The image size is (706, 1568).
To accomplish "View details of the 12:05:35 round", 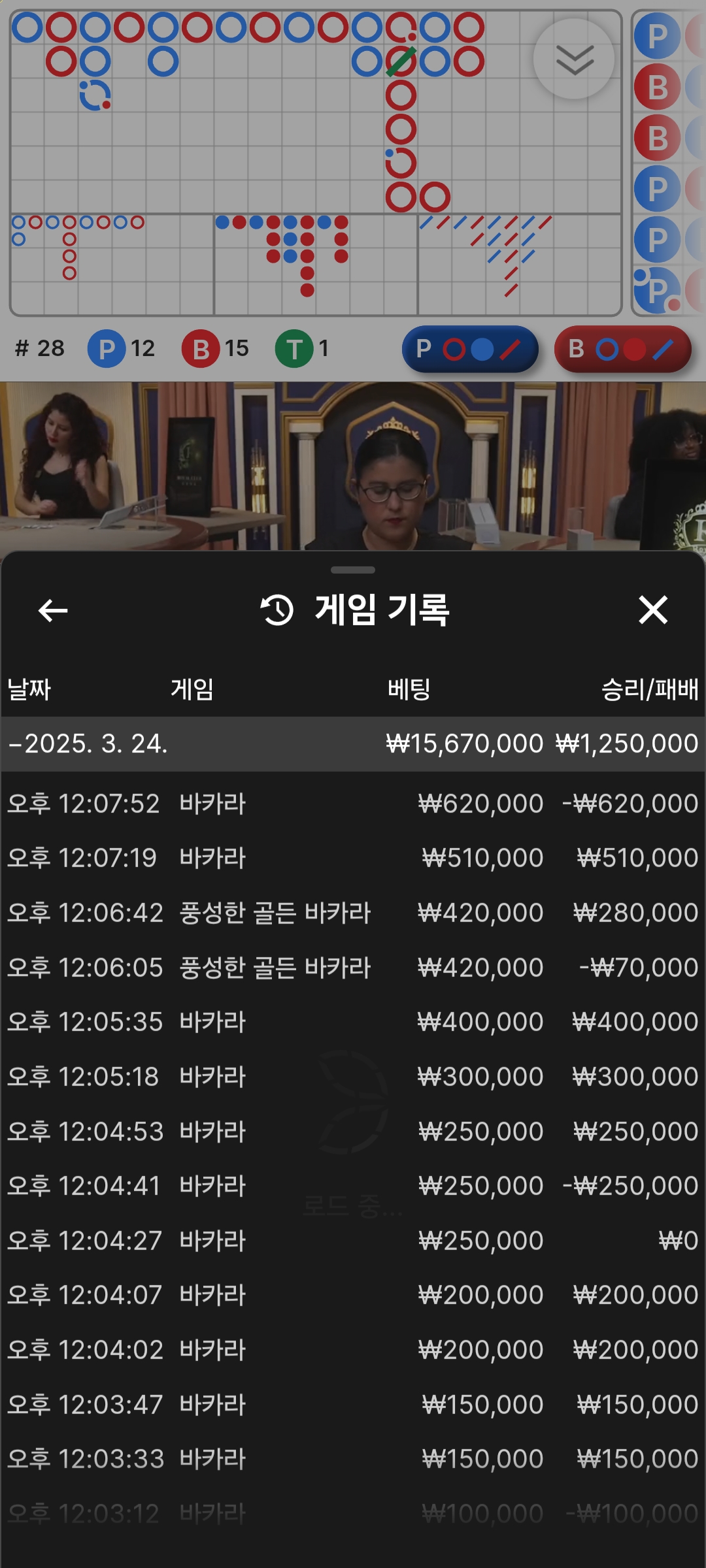I will pos(353,1022).
